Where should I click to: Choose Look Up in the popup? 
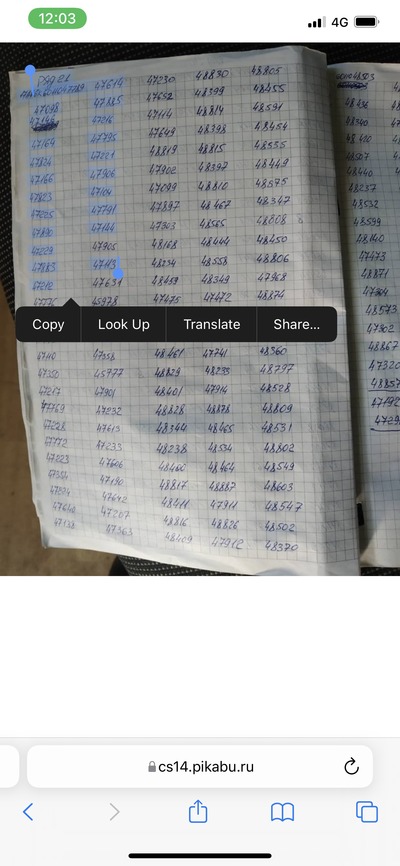click(124, 325)
